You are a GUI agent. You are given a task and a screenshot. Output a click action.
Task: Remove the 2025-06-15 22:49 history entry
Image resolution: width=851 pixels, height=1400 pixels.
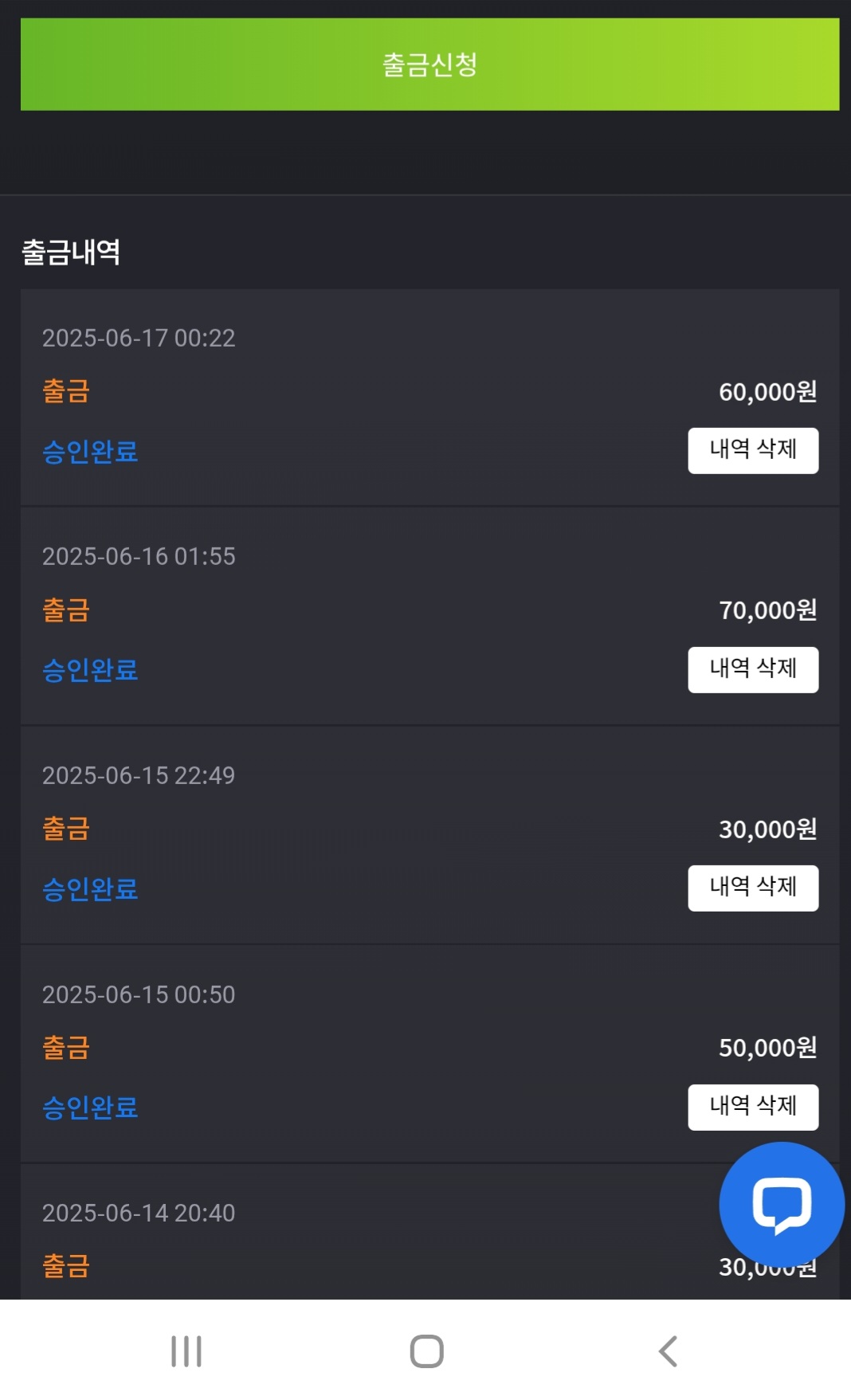(x=753, y=888)
